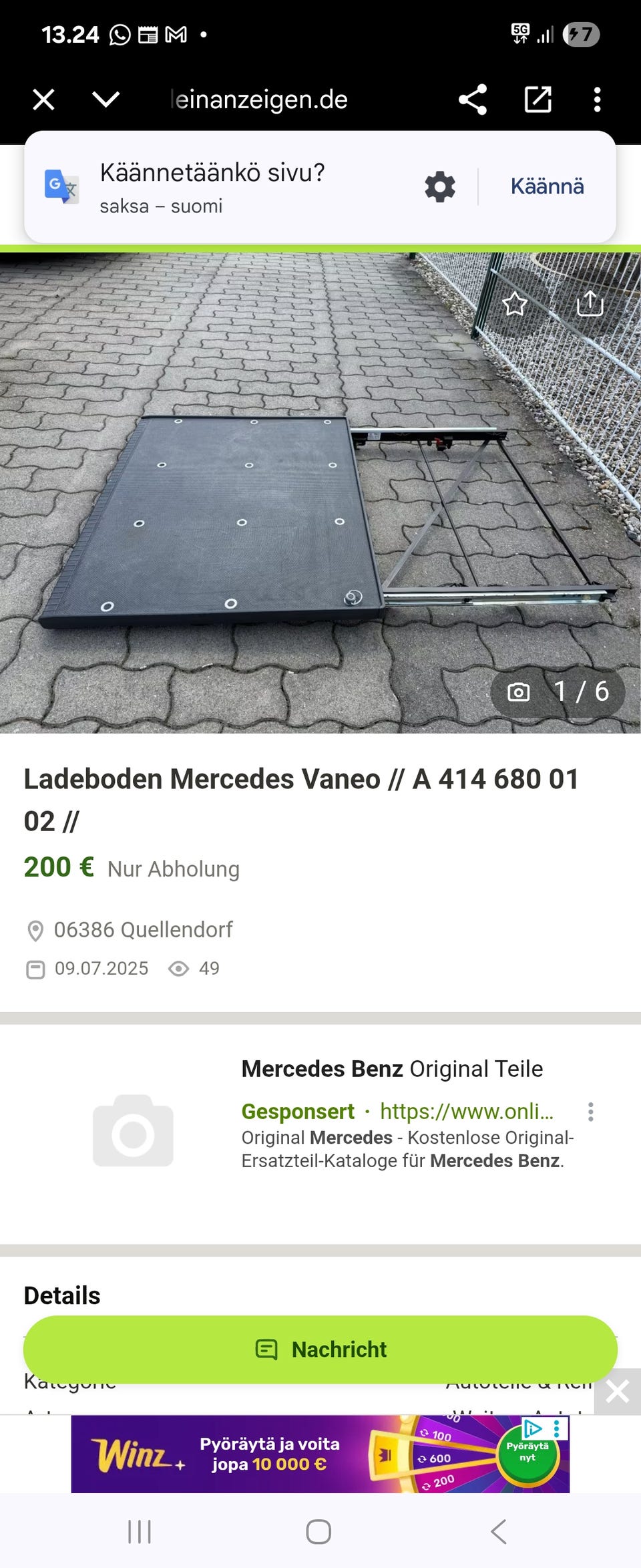
Task: Open options for the sponsored ad
Action: pyautogui.click(x=590, y=1112)
